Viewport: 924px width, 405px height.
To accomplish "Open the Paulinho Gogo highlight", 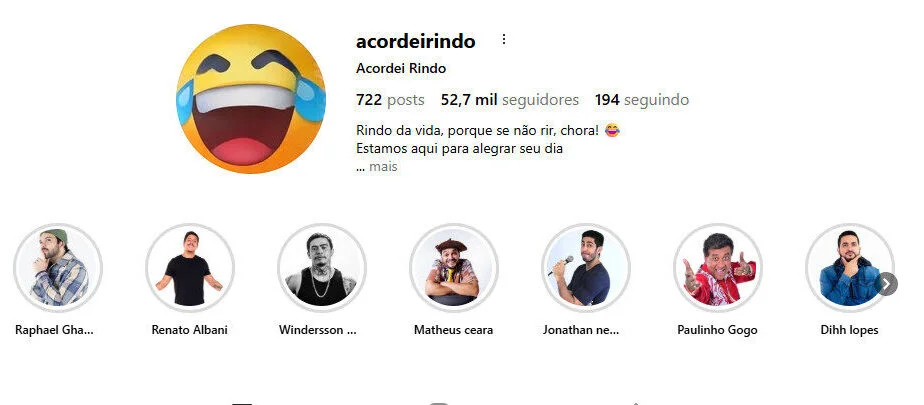I will point(717,267).
